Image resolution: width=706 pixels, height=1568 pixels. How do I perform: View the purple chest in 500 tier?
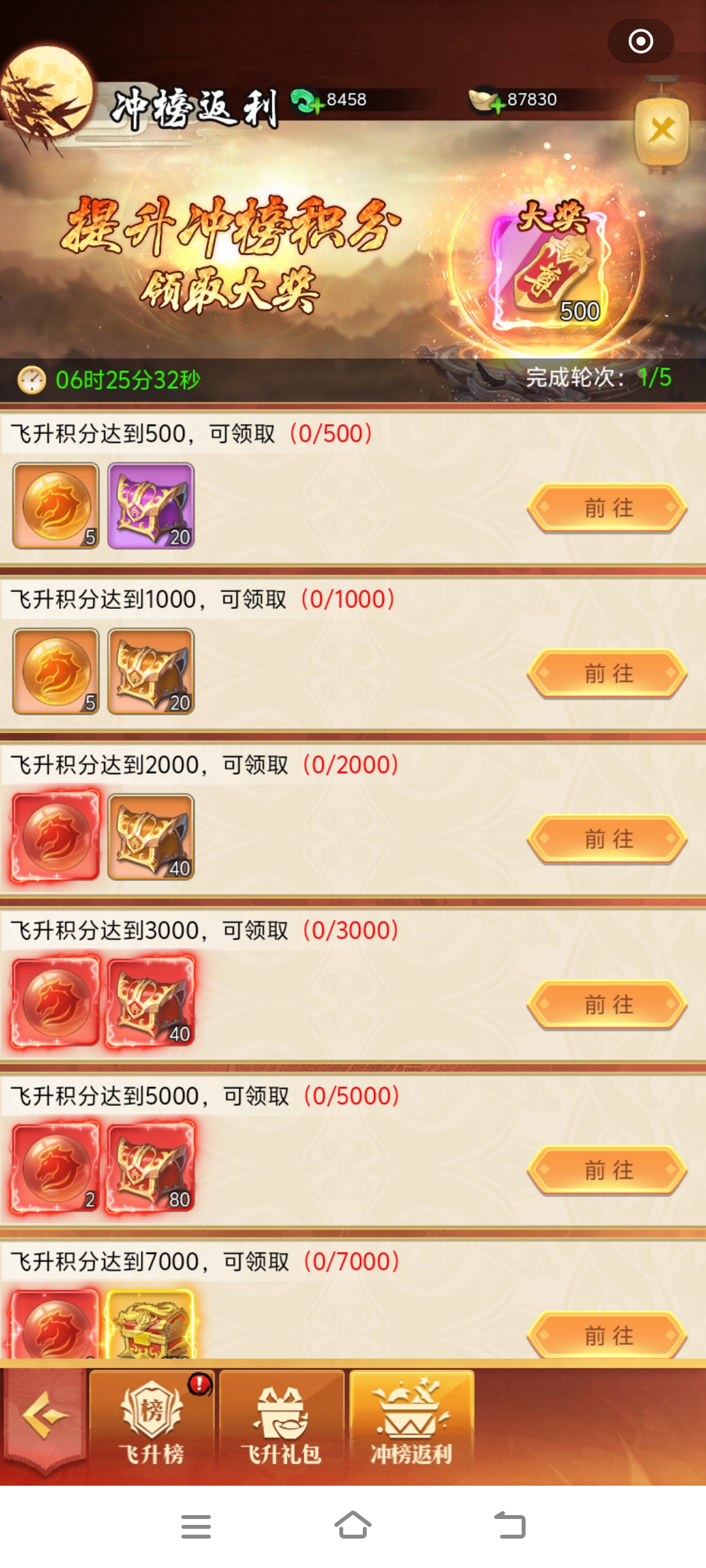coord(151,506)
